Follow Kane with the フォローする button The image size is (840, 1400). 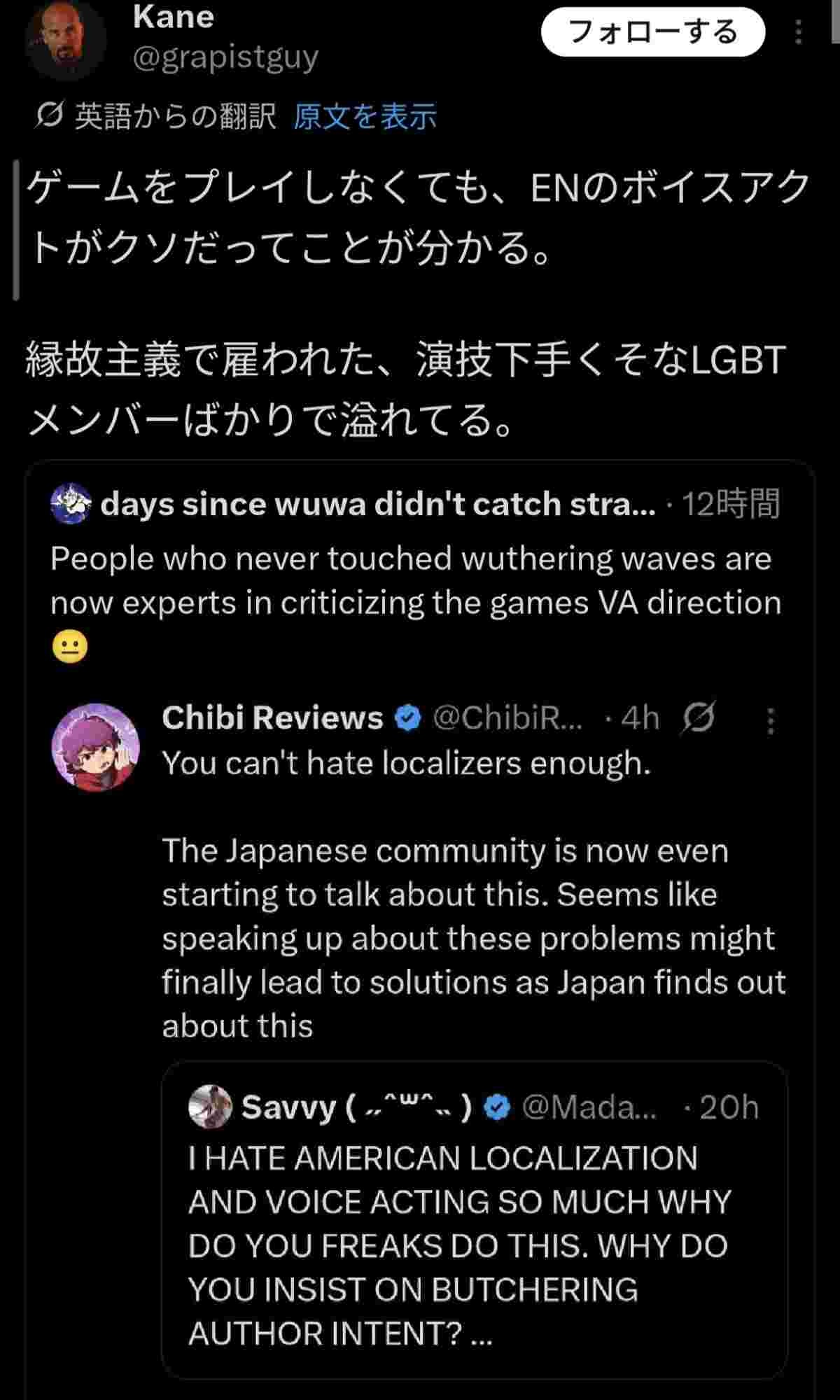(652, 32)
